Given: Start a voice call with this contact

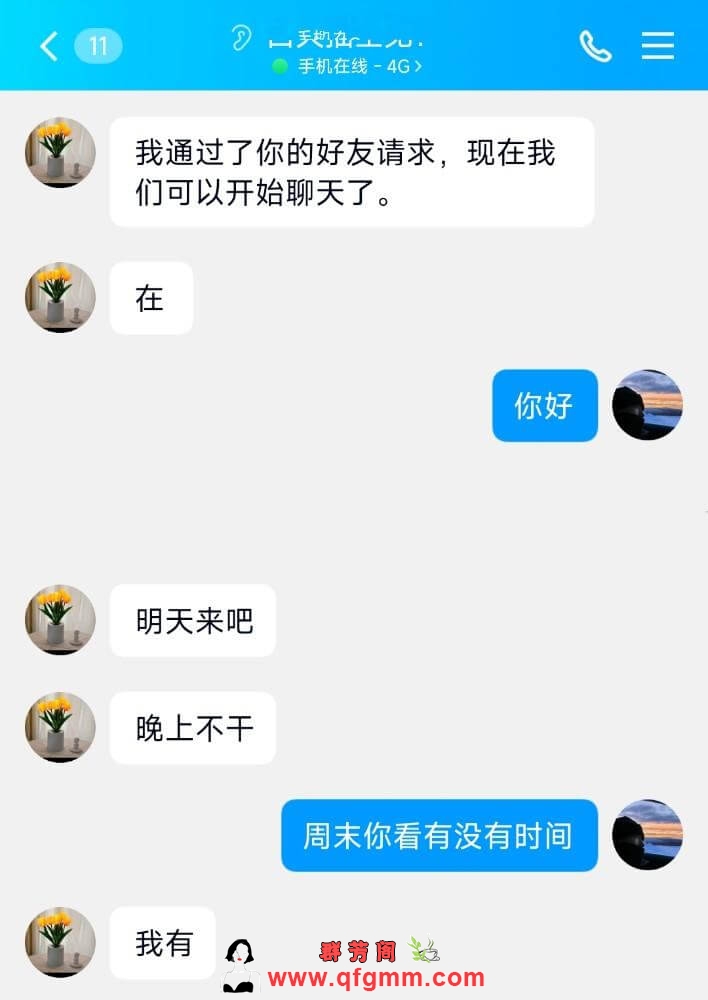Looking at the screenshot, I should click(x=595, y=46).
